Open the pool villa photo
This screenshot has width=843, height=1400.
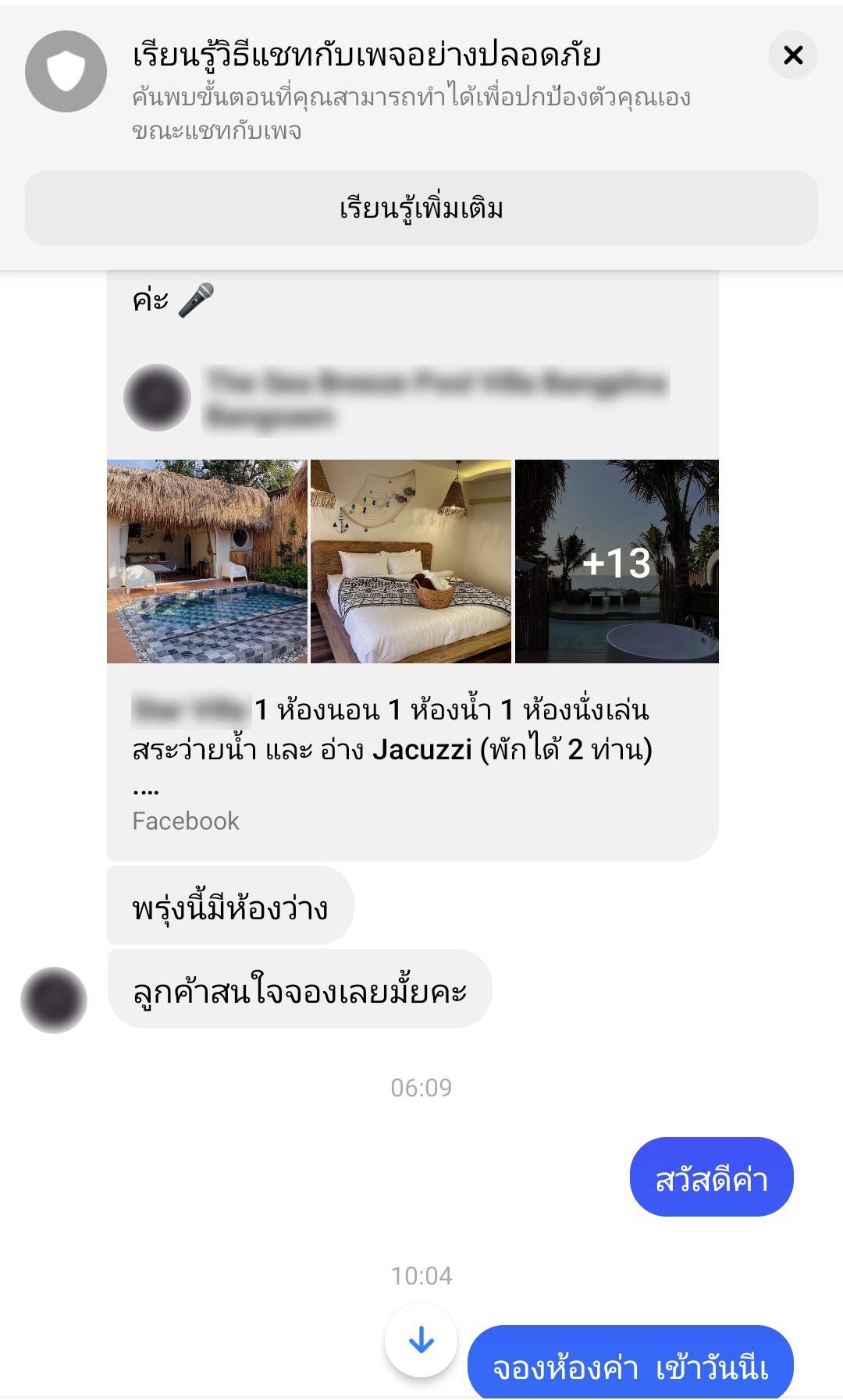[207, 561]
